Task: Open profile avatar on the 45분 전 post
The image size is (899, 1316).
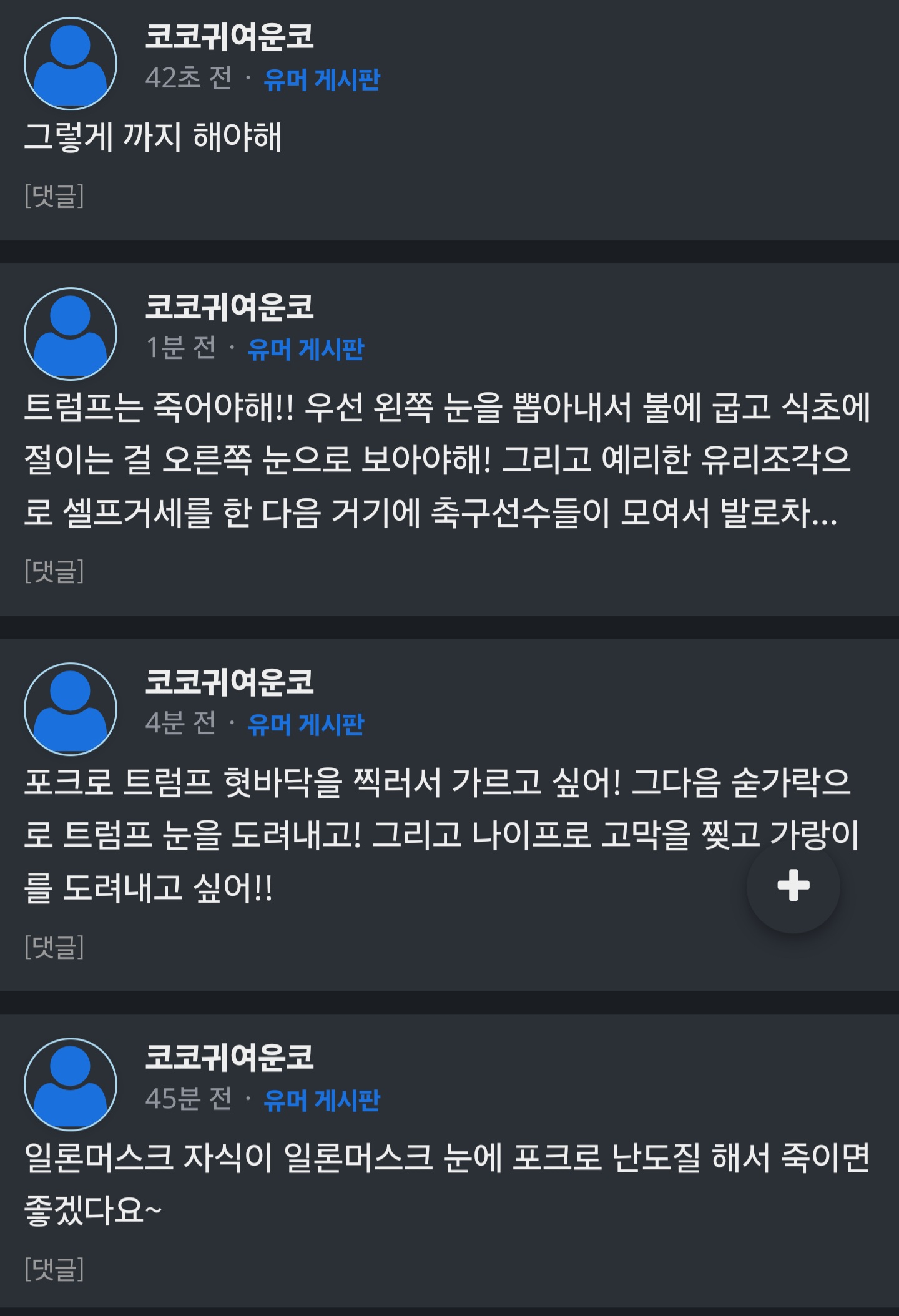Action: click(x=71, y=1084)
